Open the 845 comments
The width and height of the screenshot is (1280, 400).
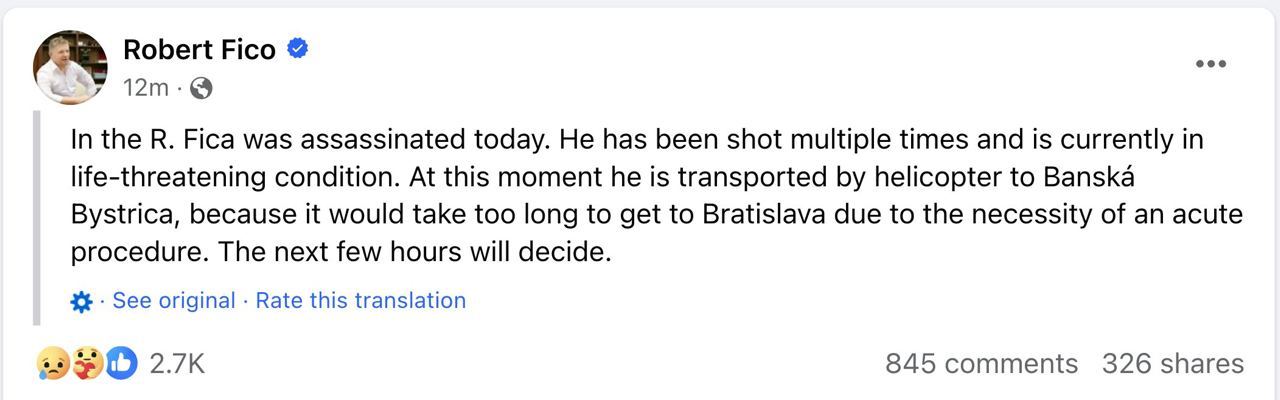tap(981, 363)
